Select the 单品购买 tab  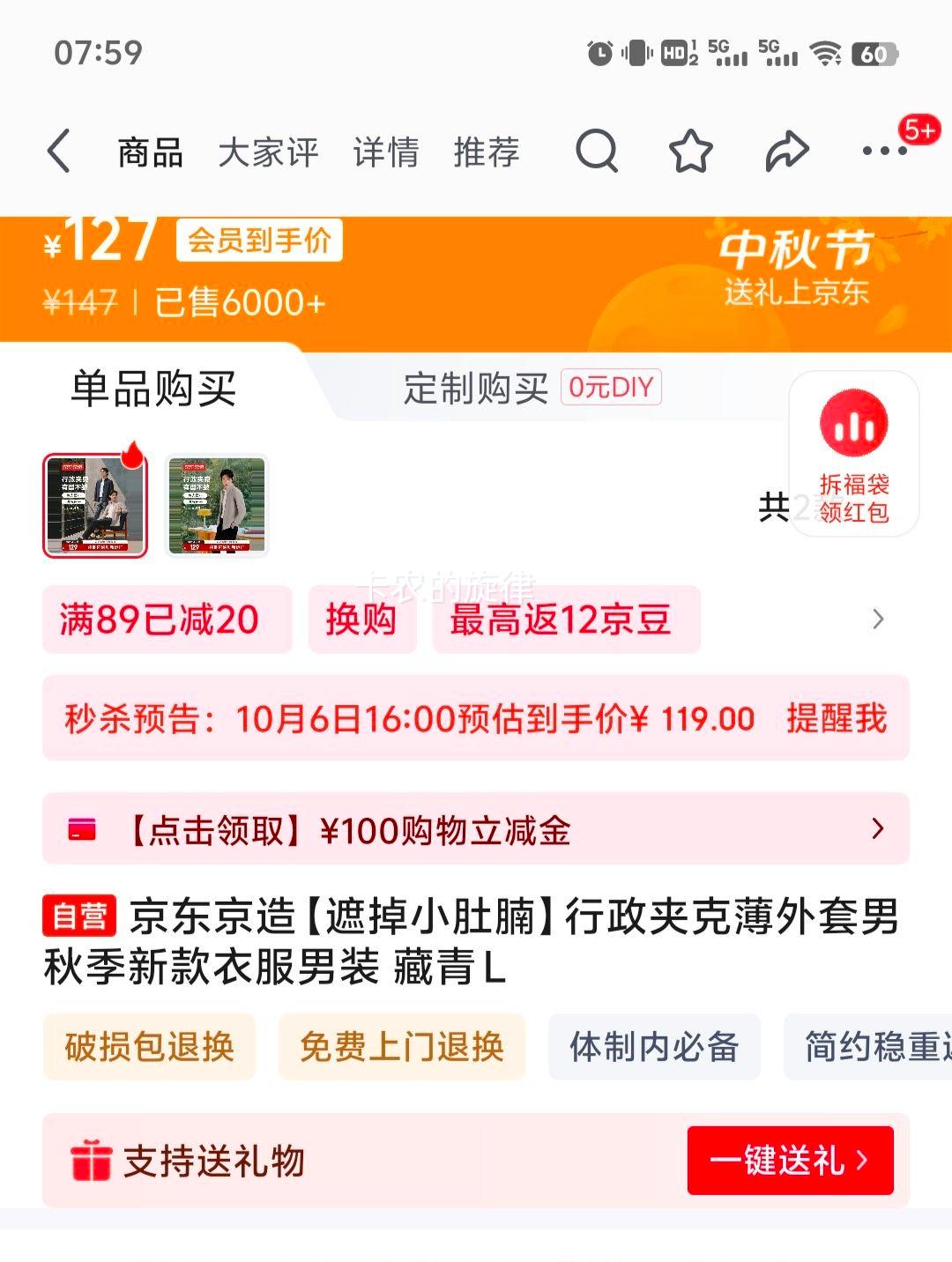(x=153, y=388)
